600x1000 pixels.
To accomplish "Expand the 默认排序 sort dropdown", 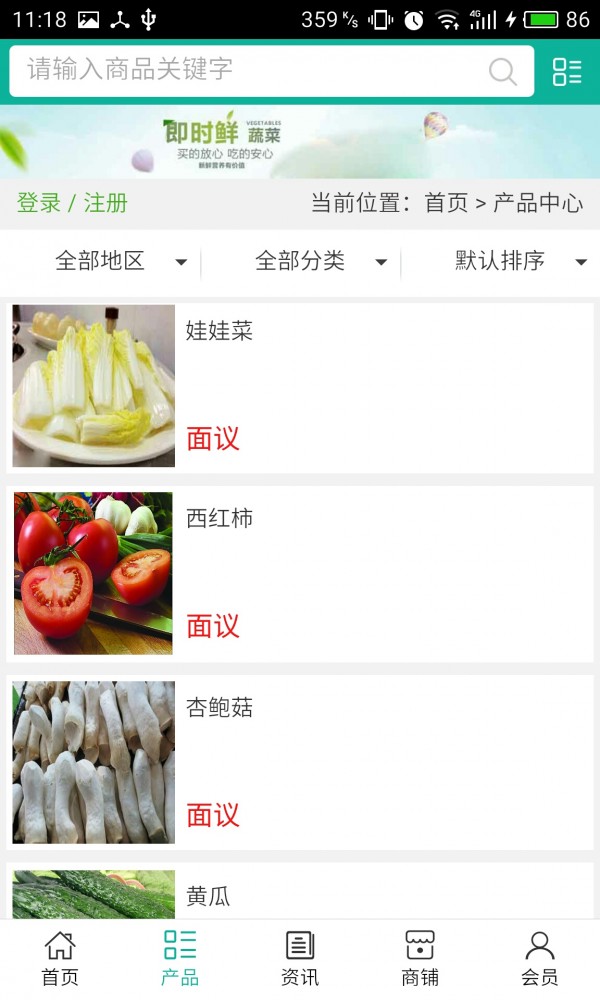I will click(x=520, y=262).
